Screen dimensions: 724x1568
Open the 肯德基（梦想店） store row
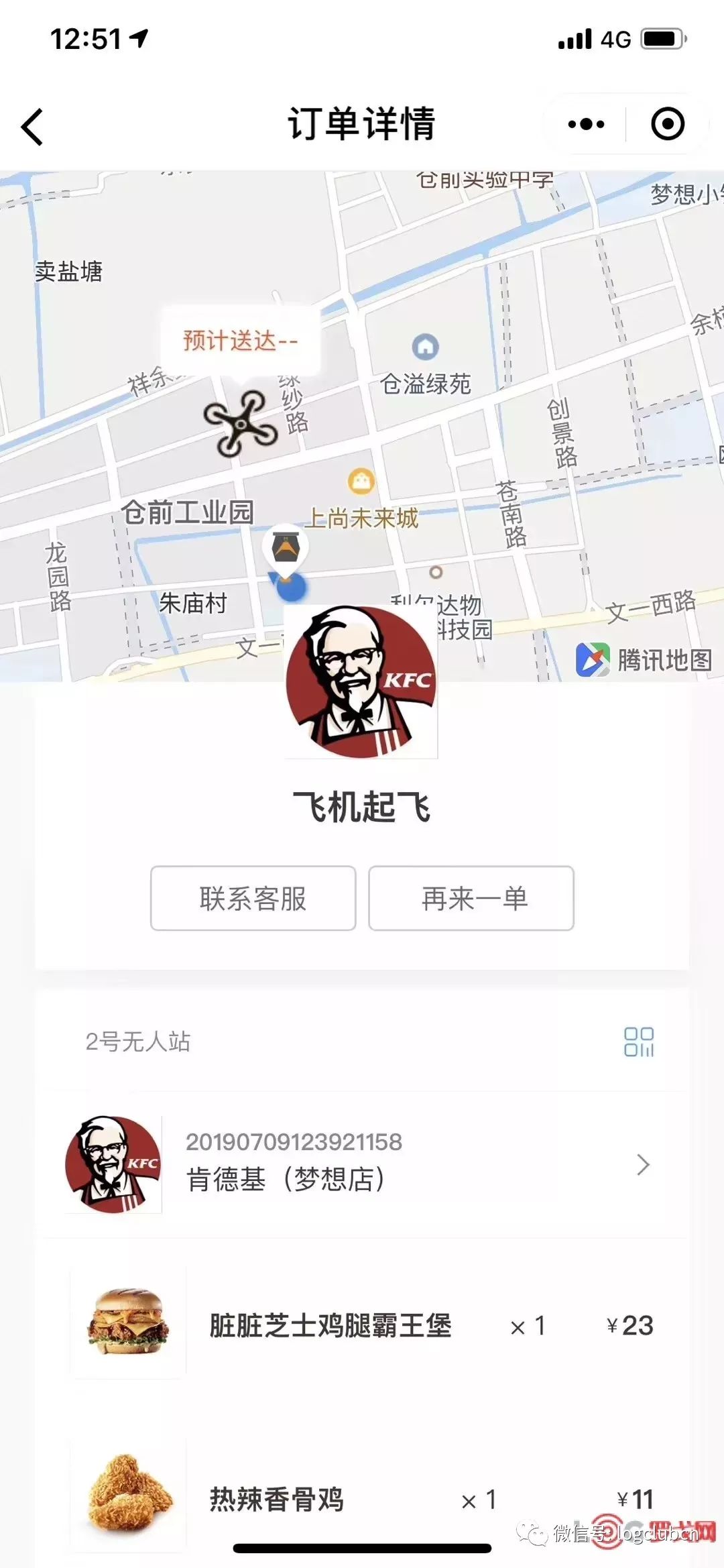click(362, 1165)
